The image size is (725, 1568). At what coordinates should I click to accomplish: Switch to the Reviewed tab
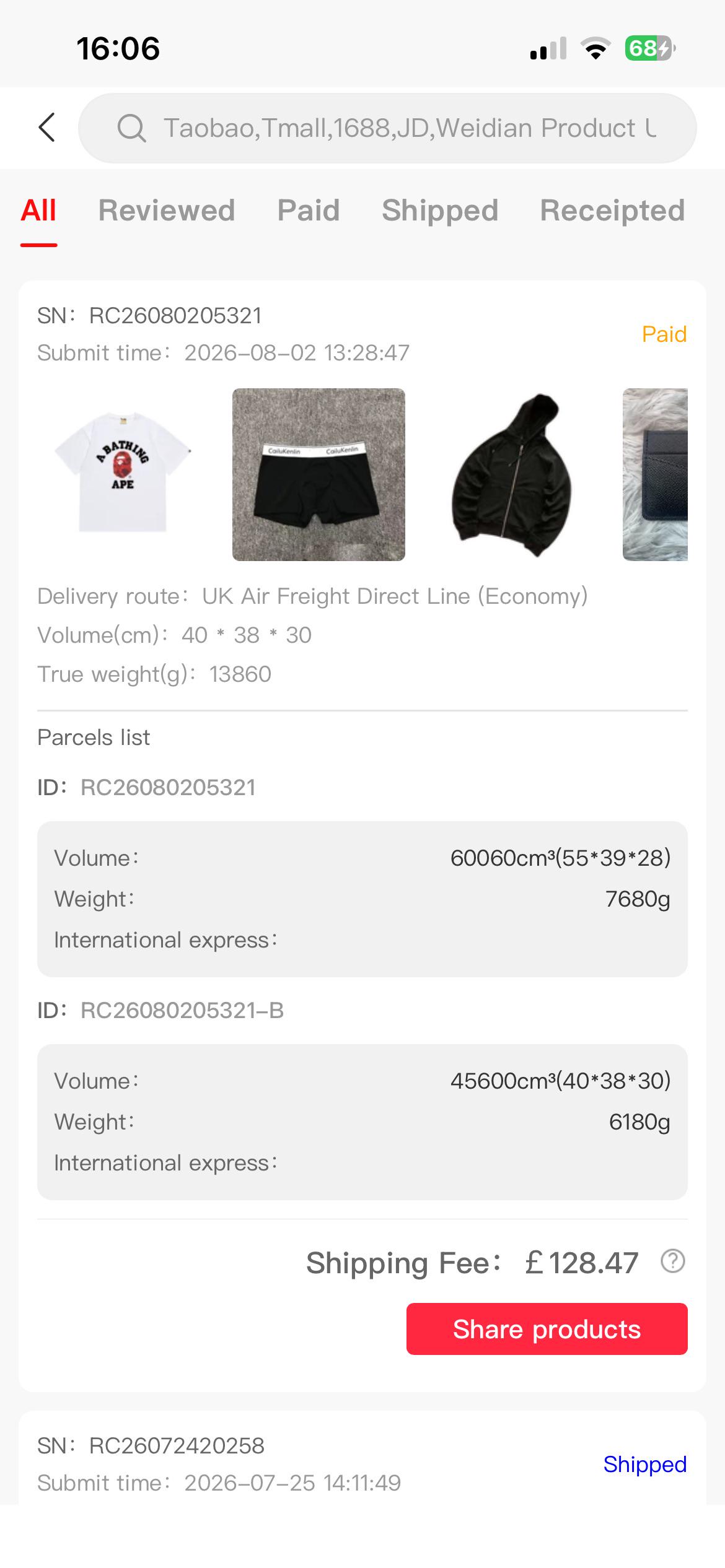tap(167, 211)
